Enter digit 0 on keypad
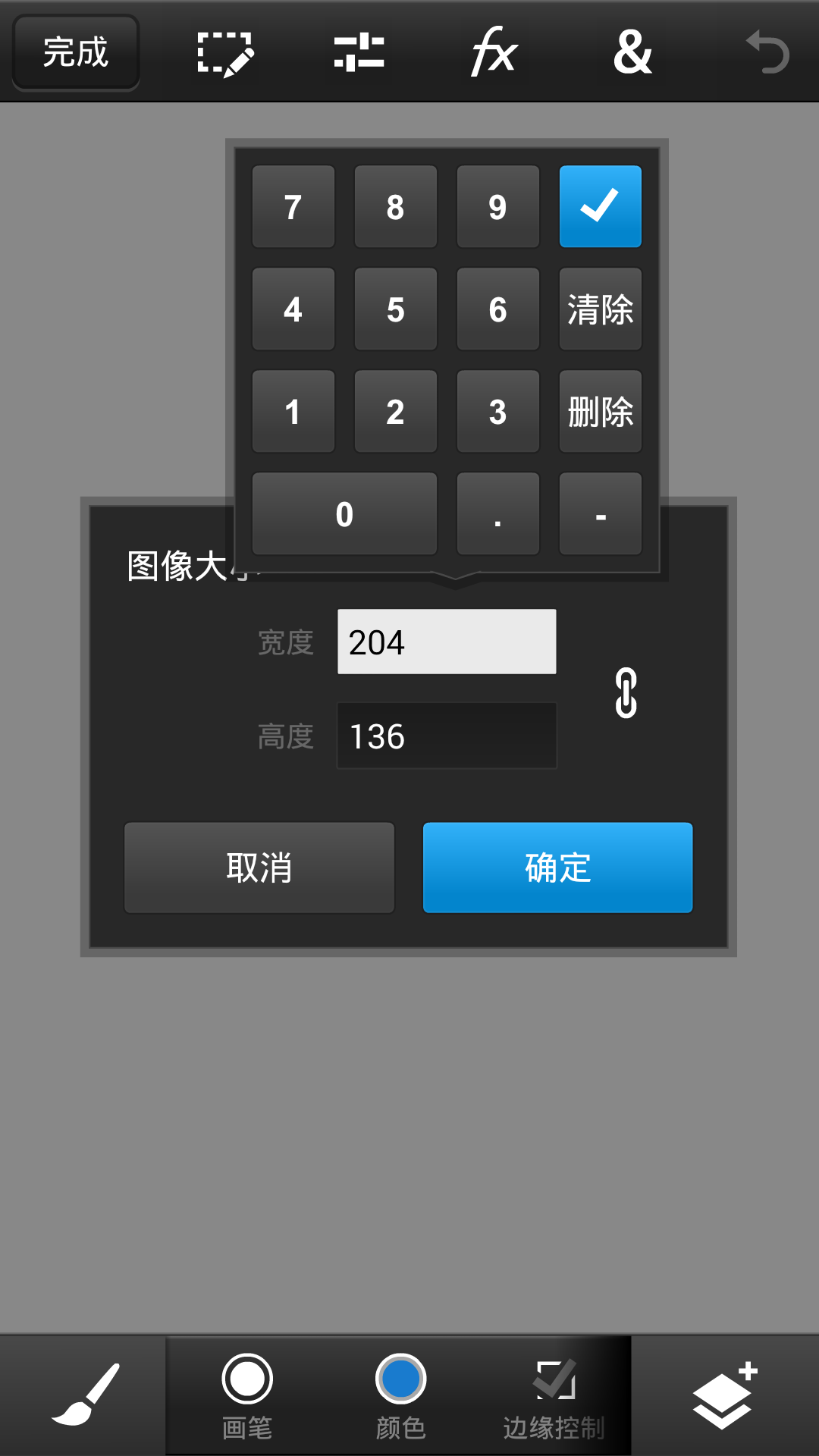 pyautogui.click(x=344, y=514)
